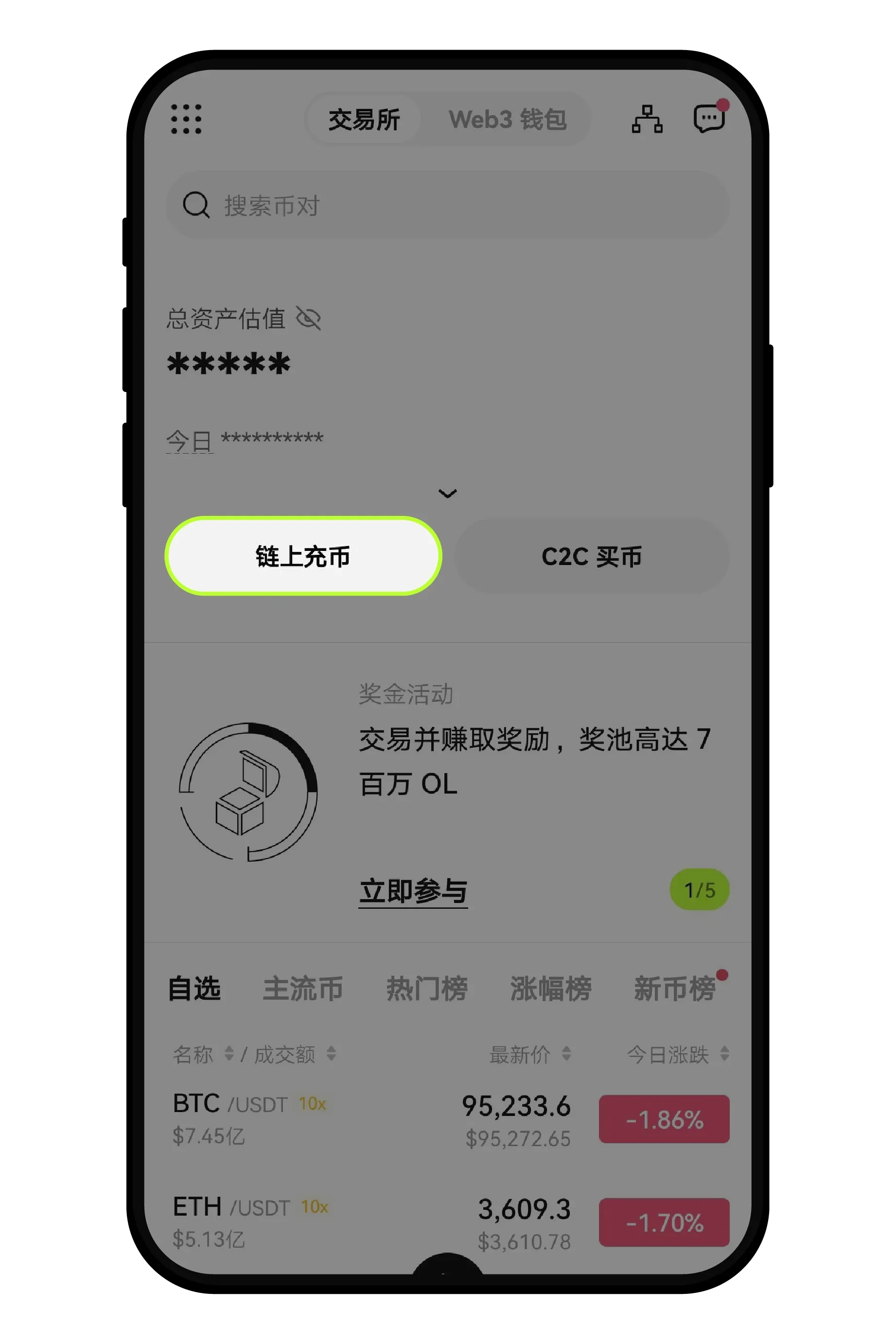Toggle asset value visibility eye icon
Screen dimensions: 896x1344
point(309,318)
